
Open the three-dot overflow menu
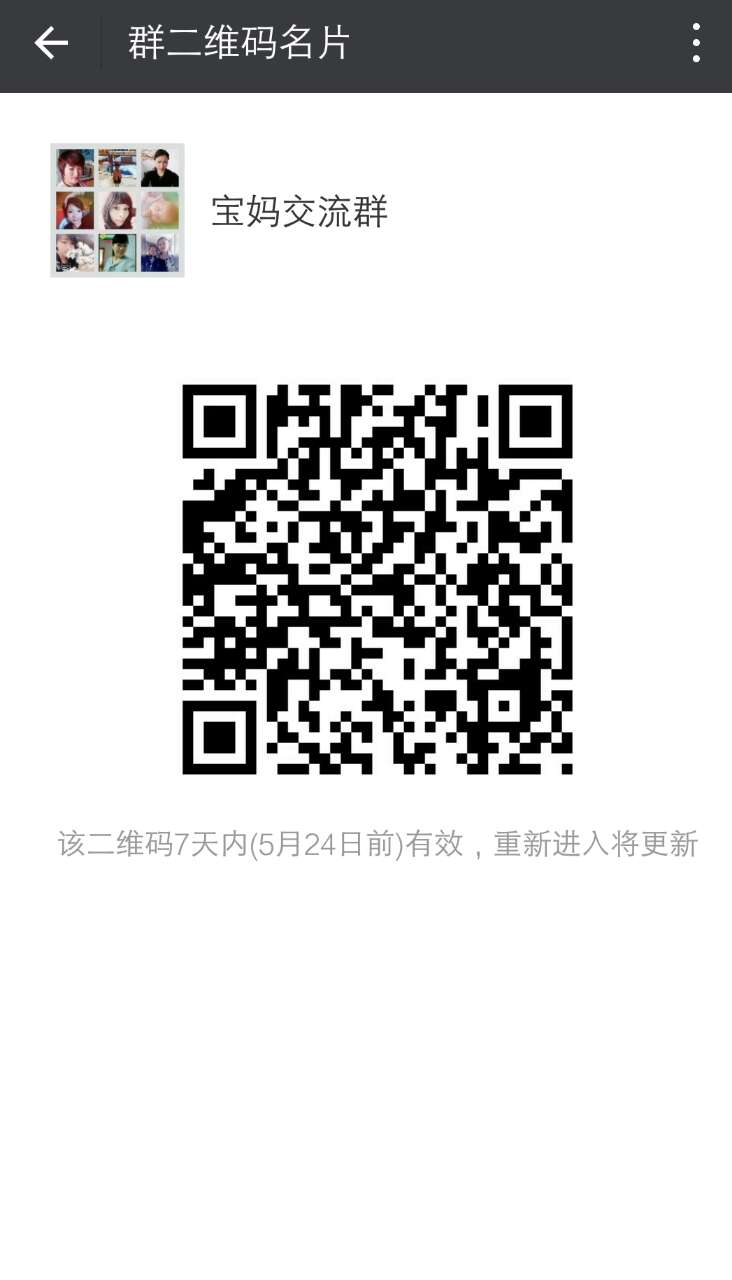point(696,44)
